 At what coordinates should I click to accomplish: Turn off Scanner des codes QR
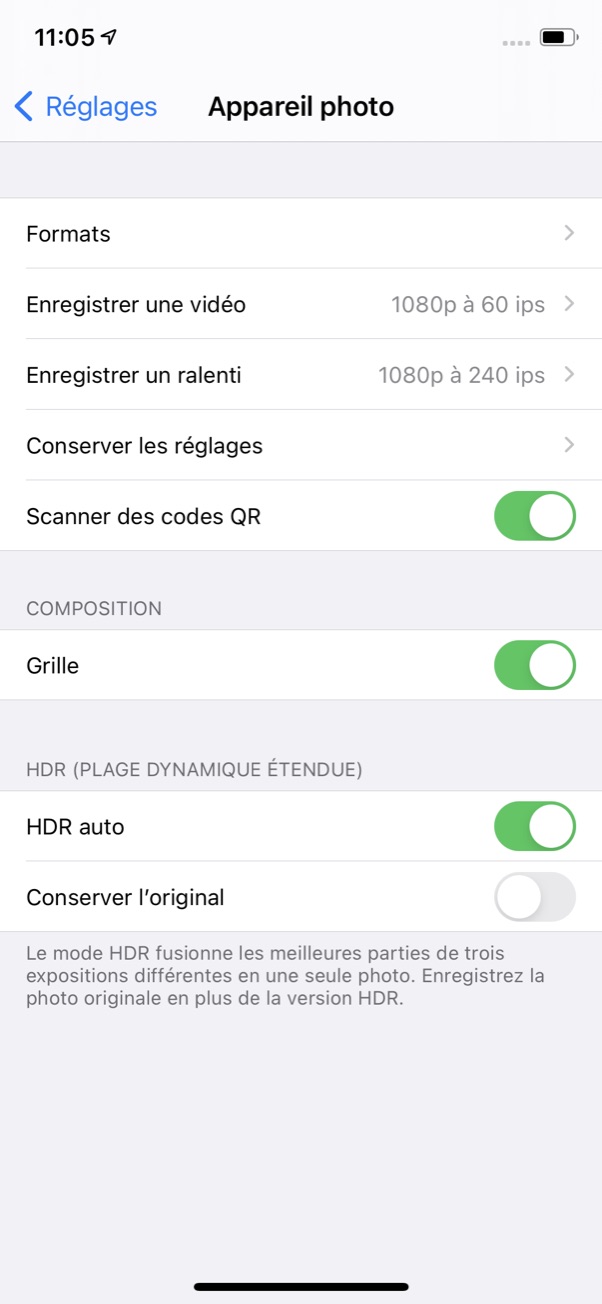click(535, 516)
